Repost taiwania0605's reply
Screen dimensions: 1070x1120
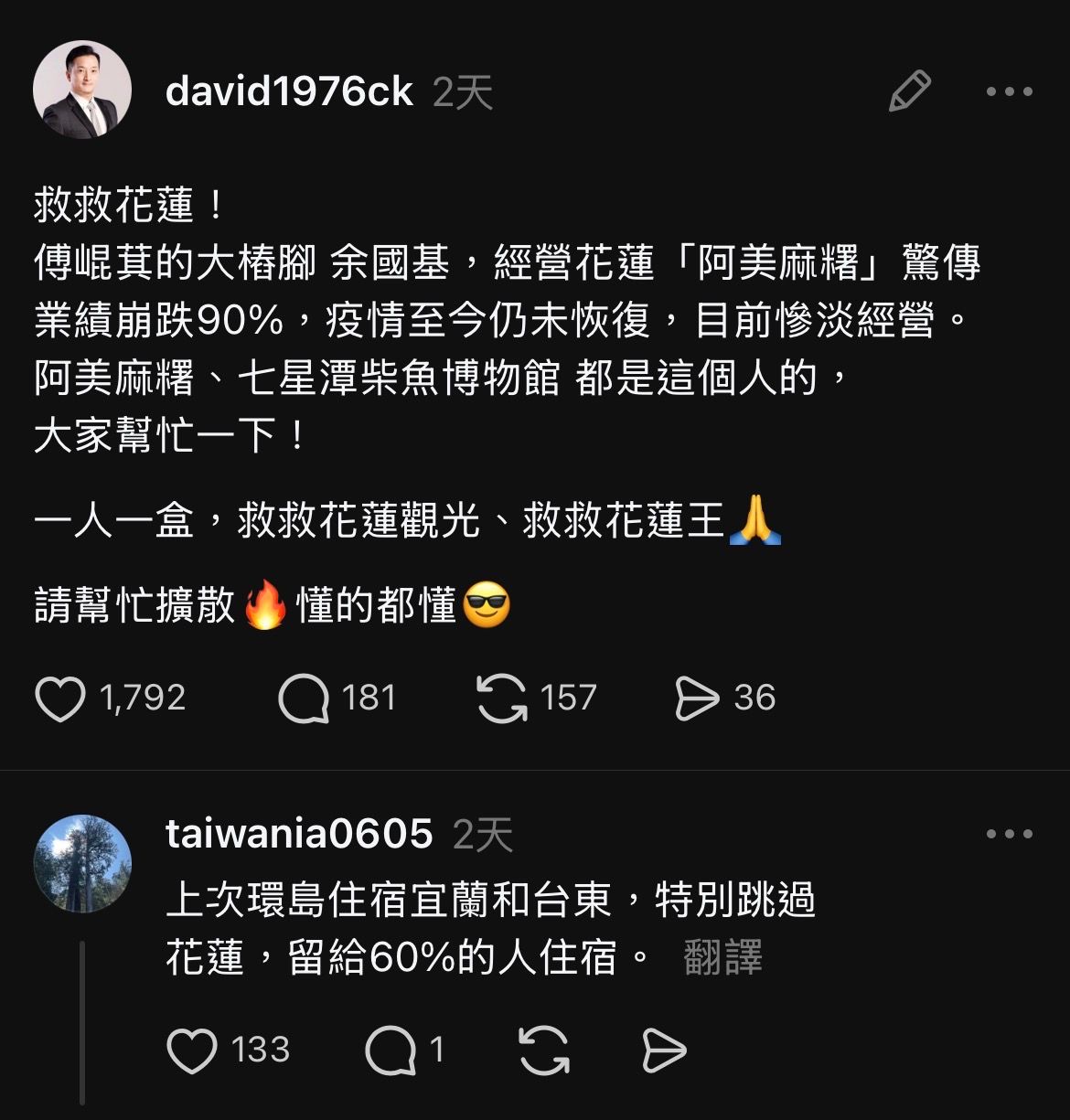(544, 1051)
